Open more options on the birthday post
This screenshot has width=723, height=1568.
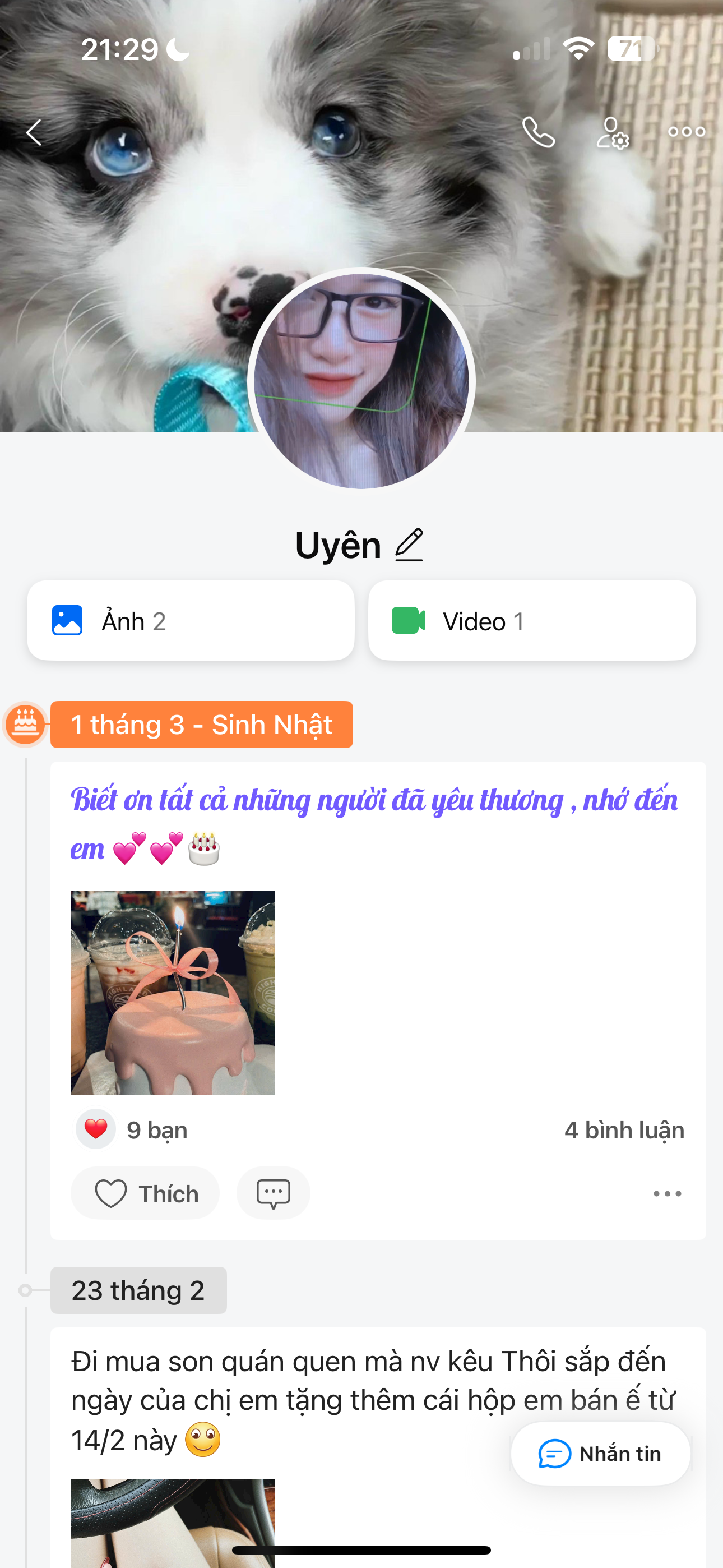(x=667, y=1193)
